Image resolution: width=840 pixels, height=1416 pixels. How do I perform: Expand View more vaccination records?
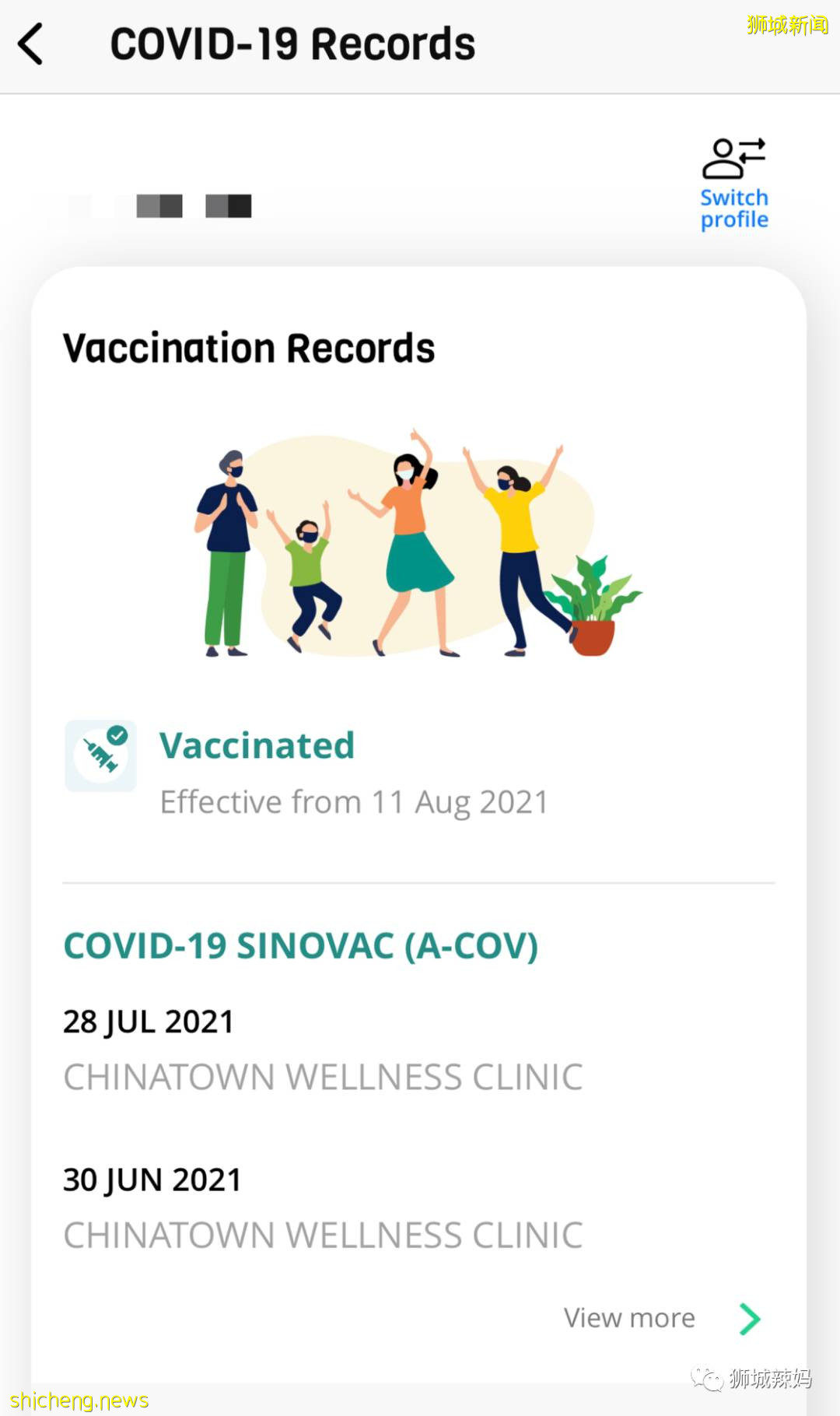[630, 1317]
